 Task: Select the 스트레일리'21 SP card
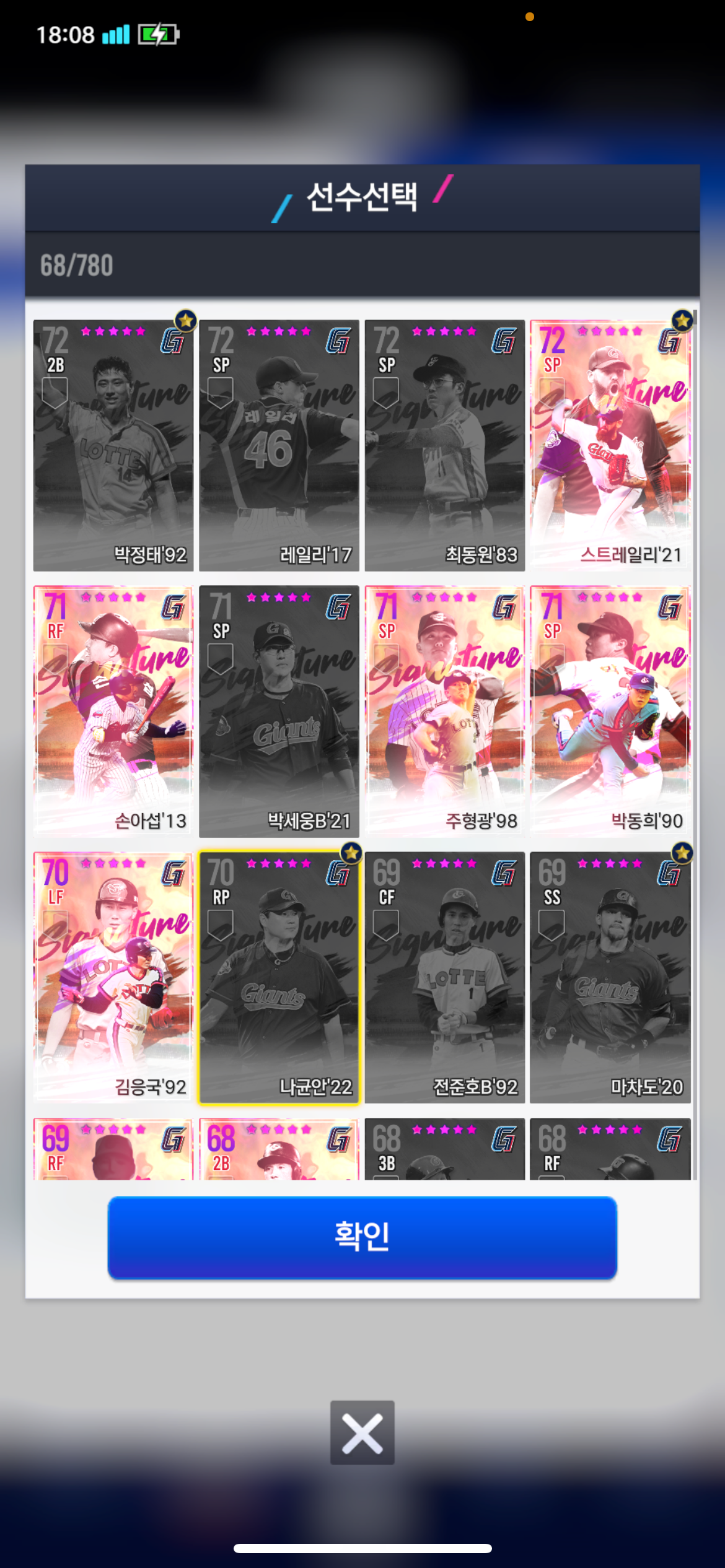pos(610,445)
